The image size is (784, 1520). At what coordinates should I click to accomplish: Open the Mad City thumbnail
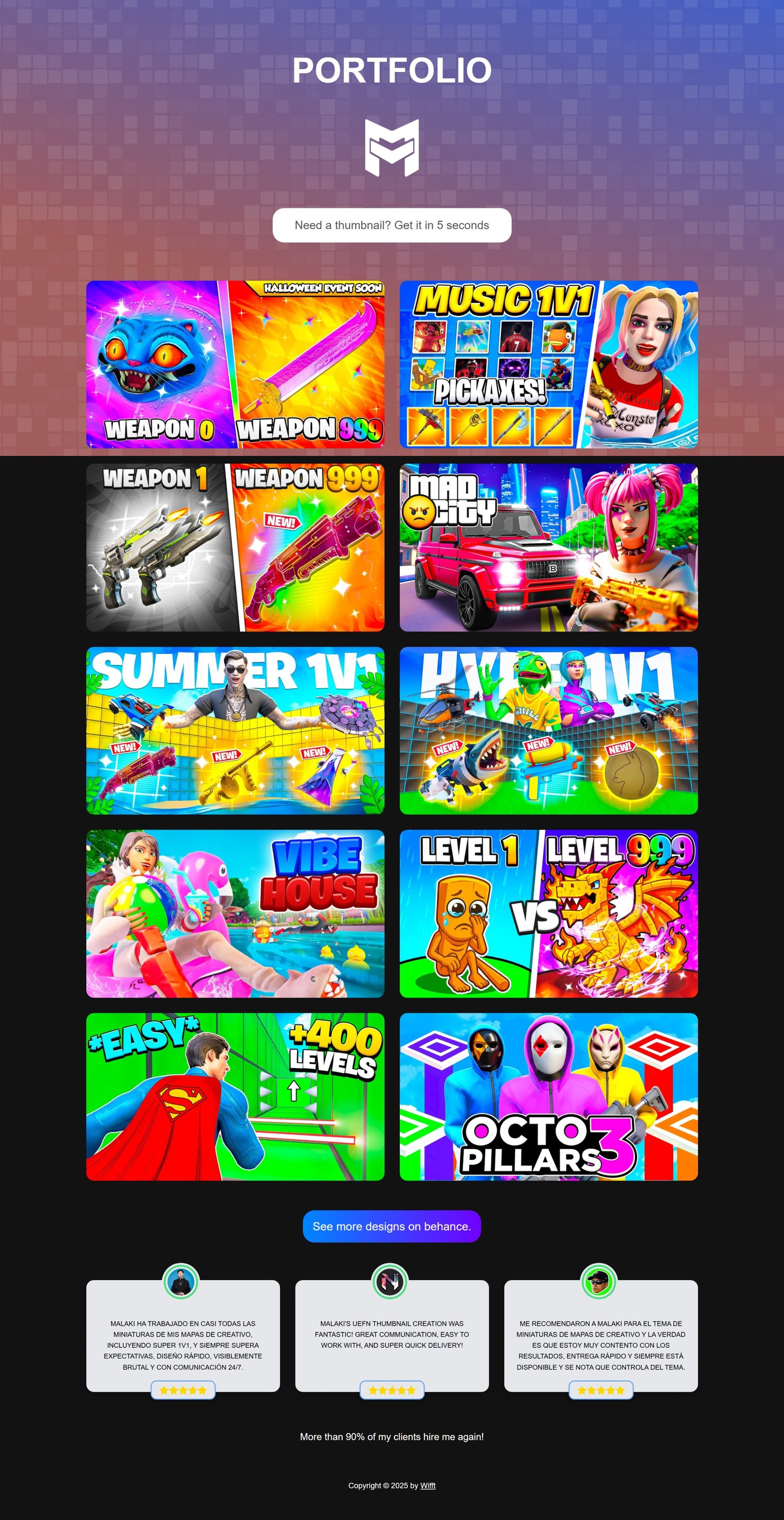pos(549,547)
